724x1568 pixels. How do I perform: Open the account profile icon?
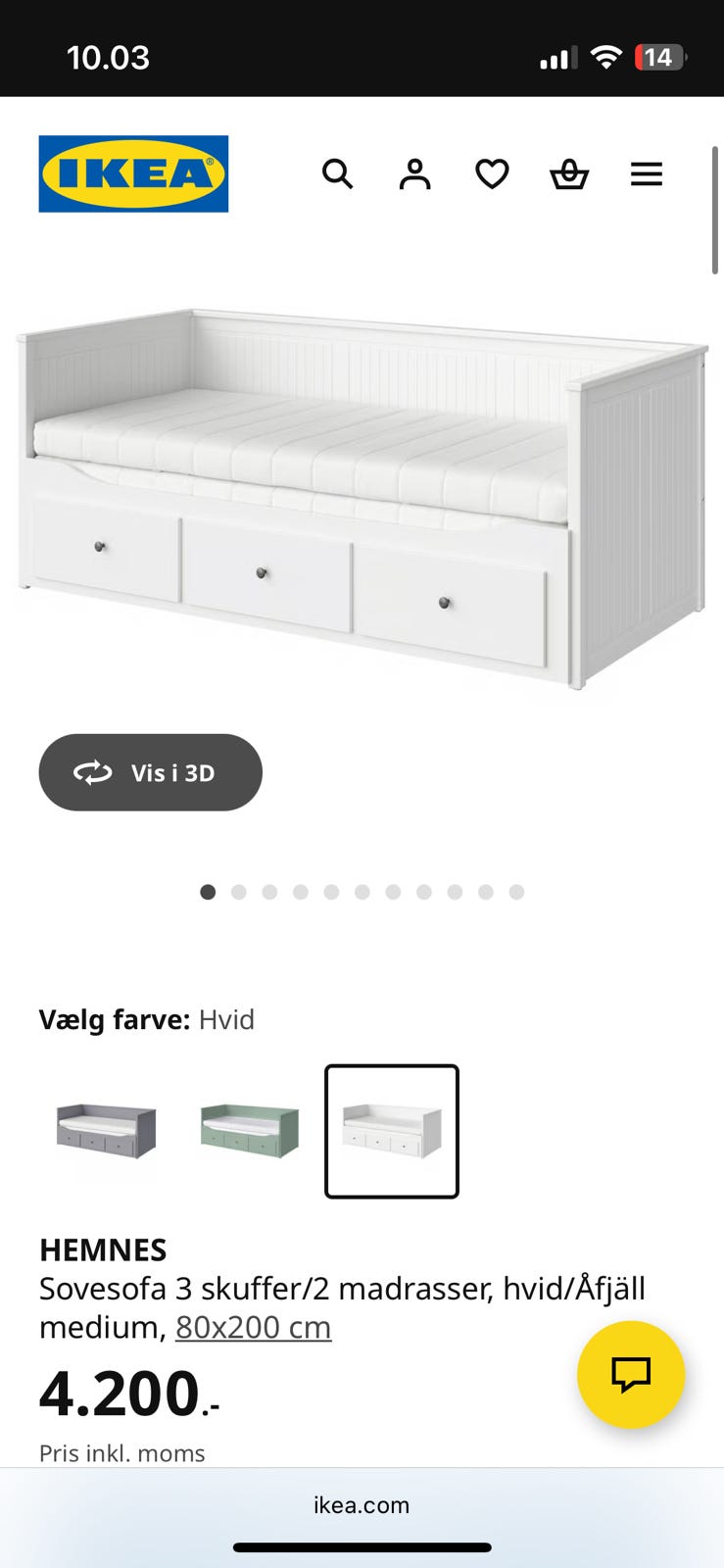[x=414, y=173]
